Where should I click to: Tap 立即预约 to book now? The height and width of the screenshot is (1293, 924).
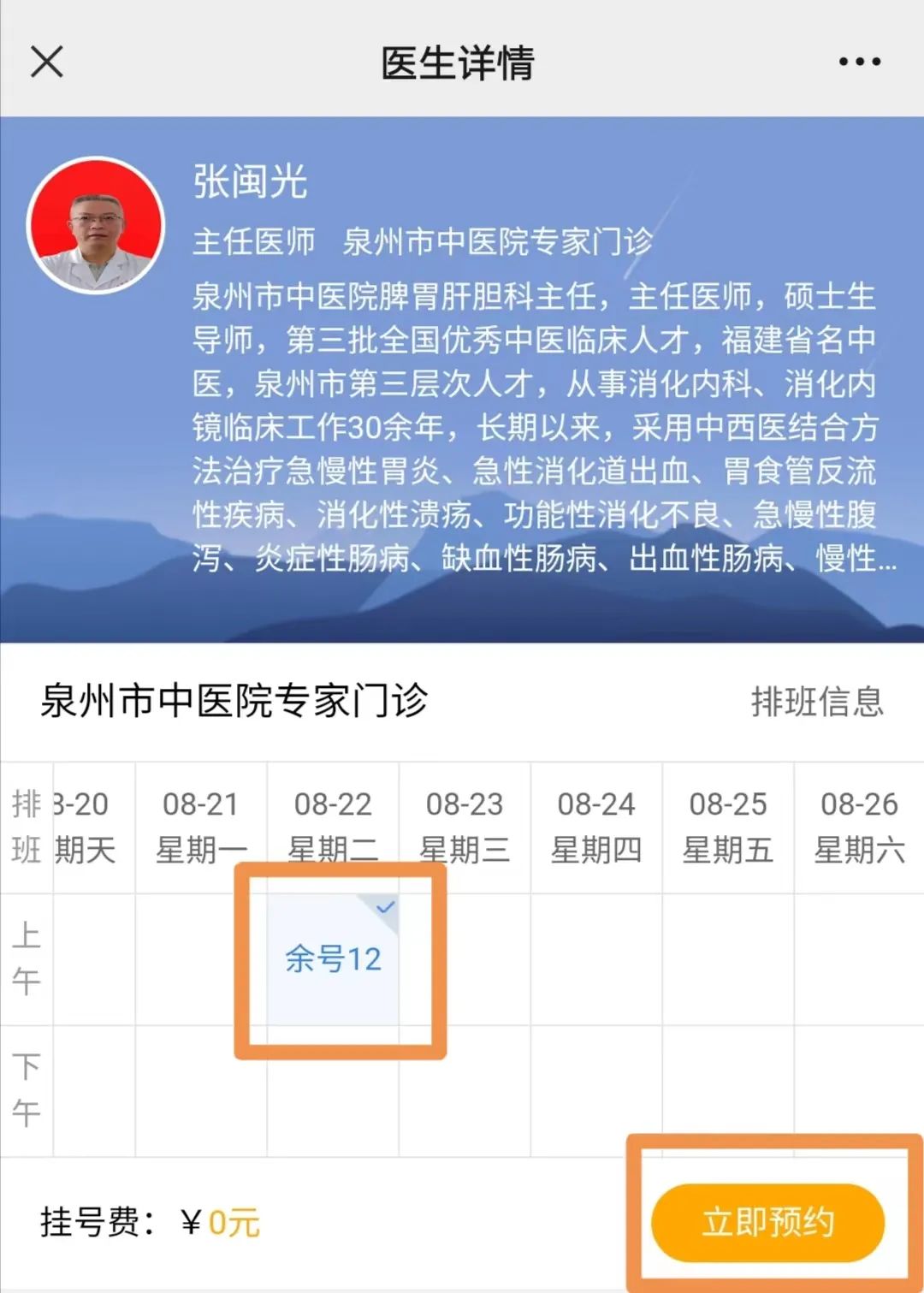[x=767, y=1222]
